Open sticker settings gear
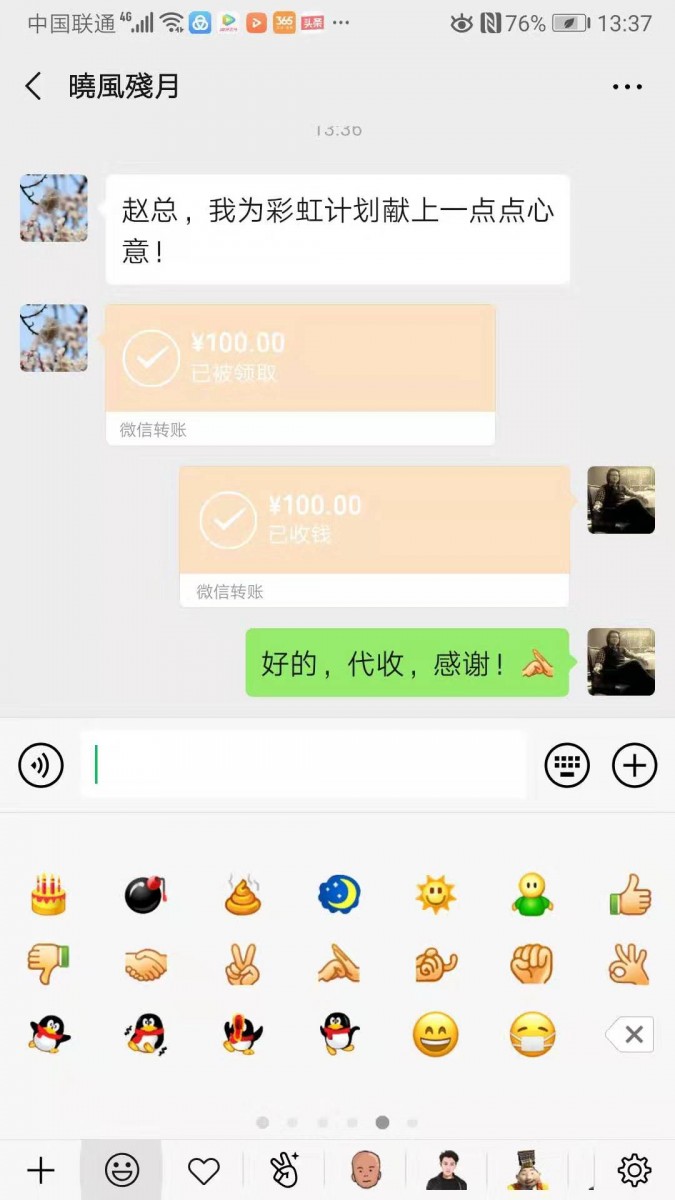The width and height of the screenshot is (675, 1200). pyautogui.click(x=634, y=1170)
